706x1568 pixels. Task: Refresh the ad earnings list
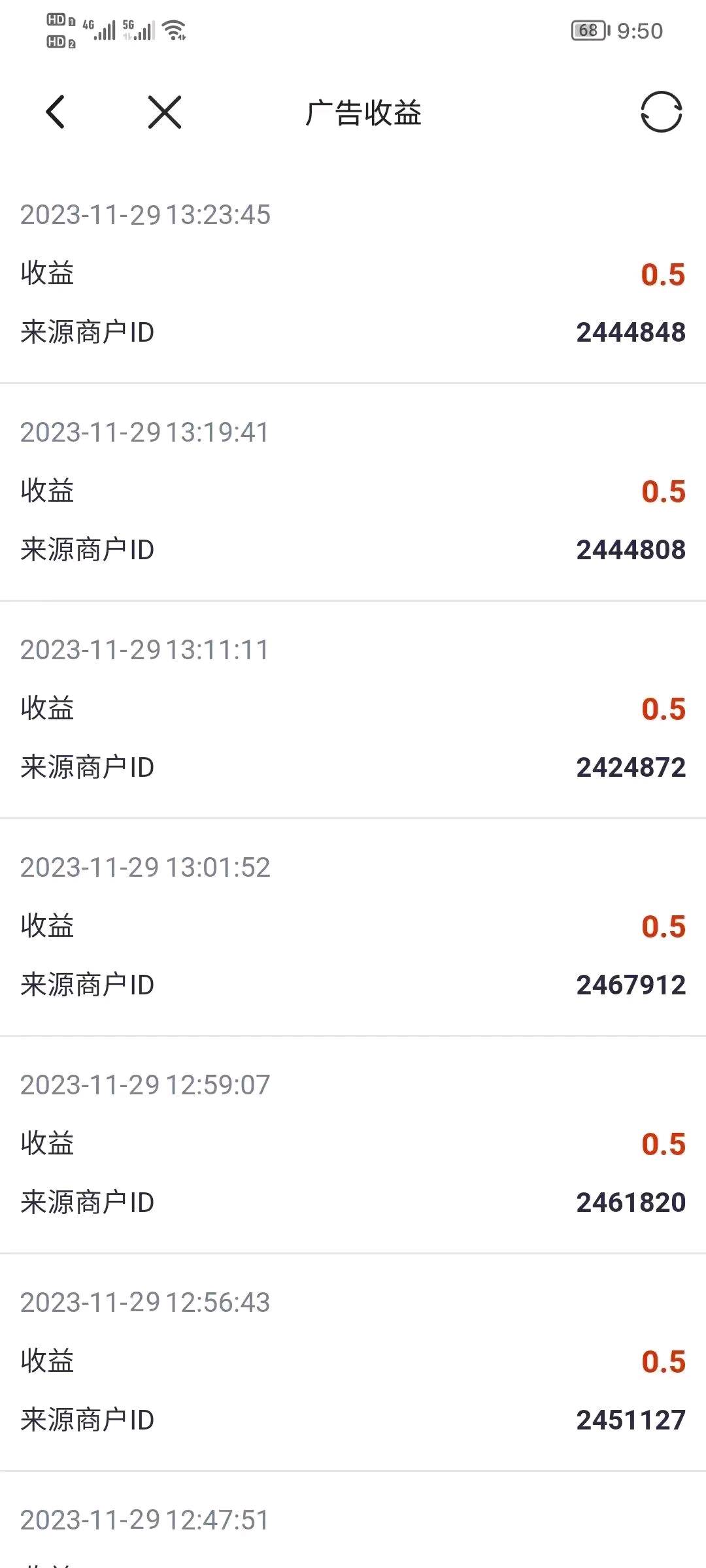(x=661, y=112)
